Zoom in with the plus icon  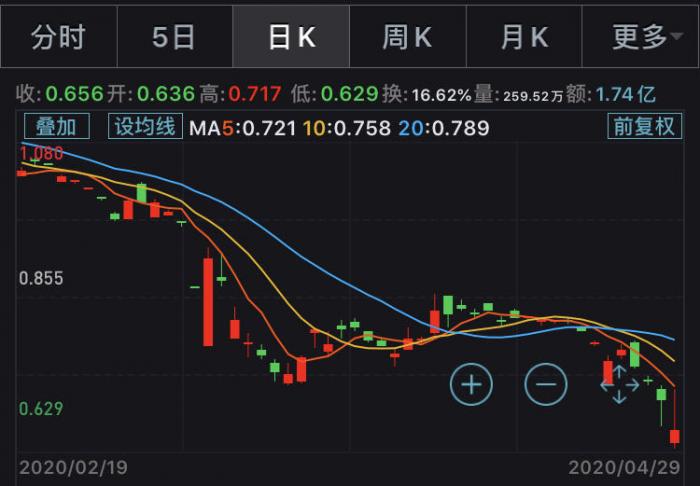[x=471, y=384]
